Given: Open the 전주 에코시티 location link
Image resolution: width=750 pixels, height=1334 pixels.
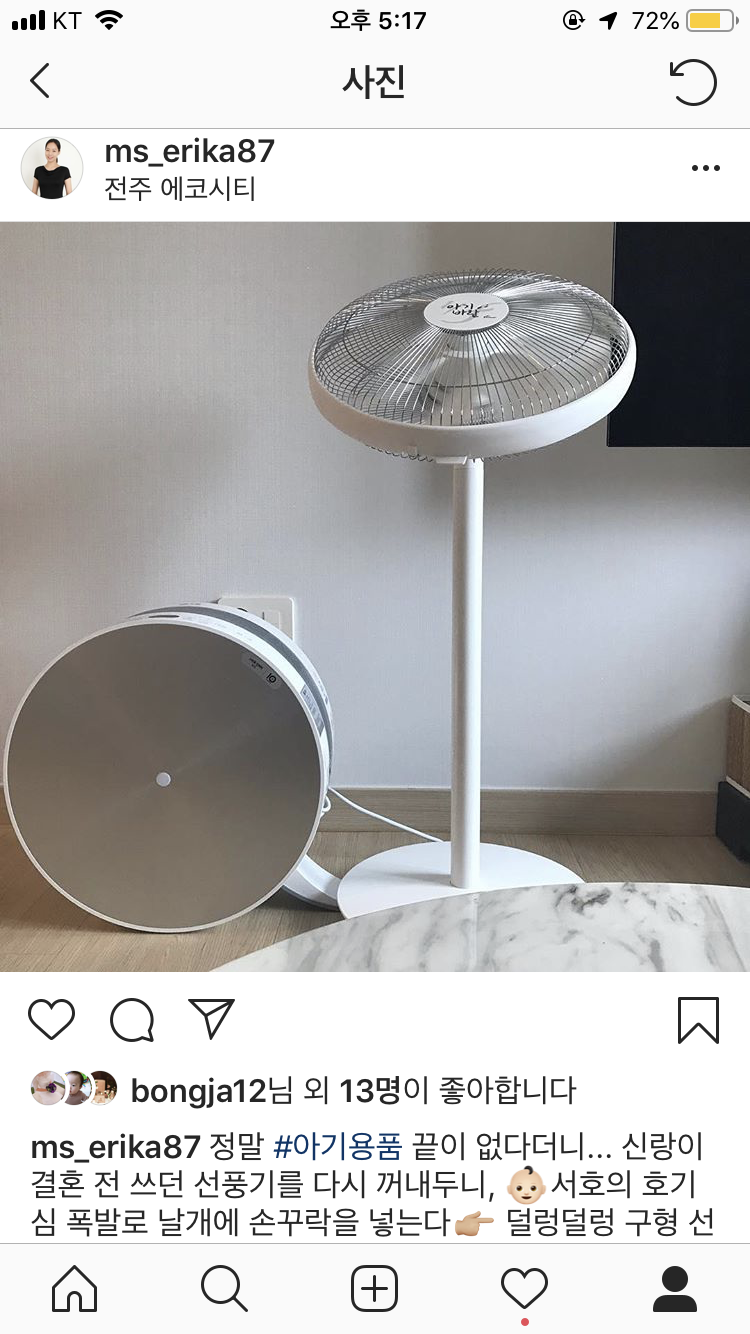Looking at the screenshot, I should (180, 190).
